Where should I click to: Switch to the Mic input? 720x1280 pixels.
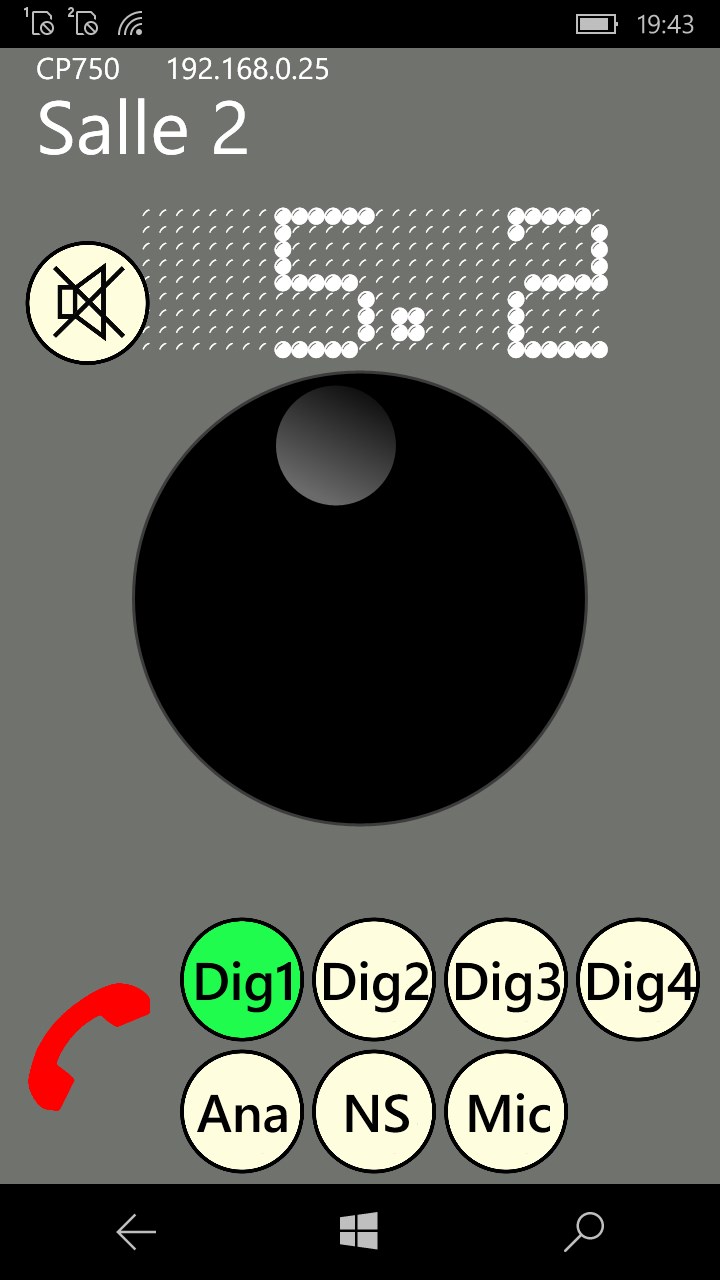point(506,1112)
